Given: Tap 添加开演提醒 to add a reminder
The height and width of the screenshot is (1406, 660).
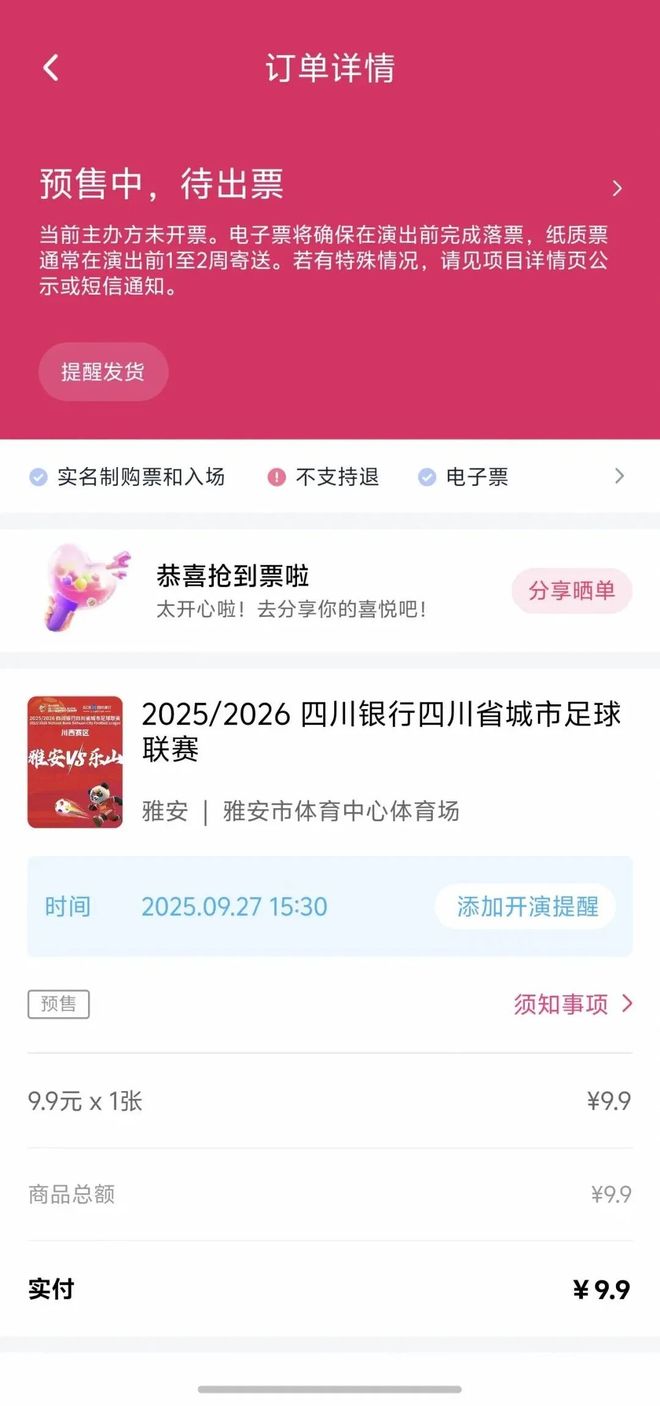Looking at the screenshot, I should click(x=526, y=907).
